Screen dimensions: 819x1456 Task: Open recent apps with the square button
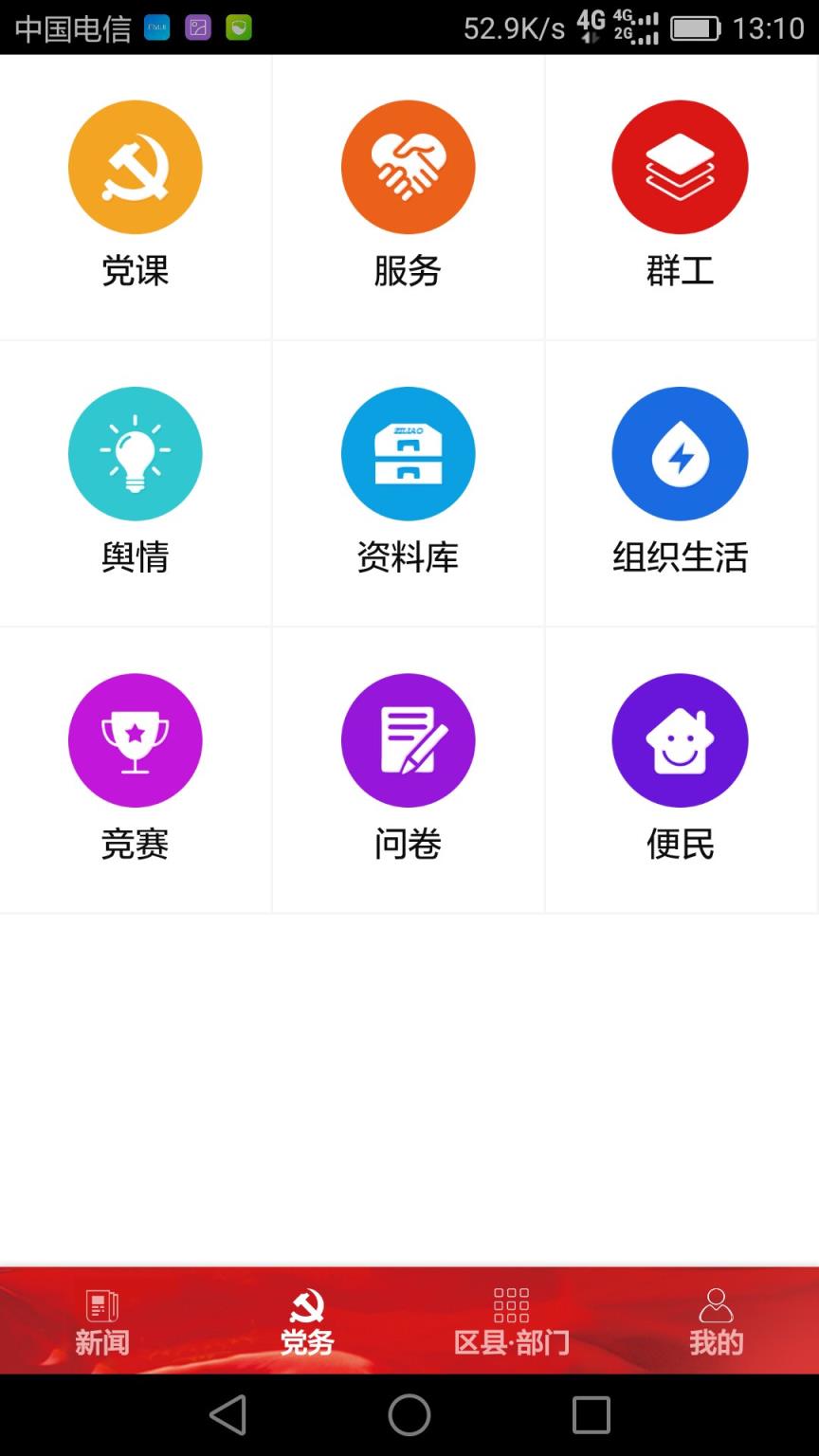(x=591, y=1413)
